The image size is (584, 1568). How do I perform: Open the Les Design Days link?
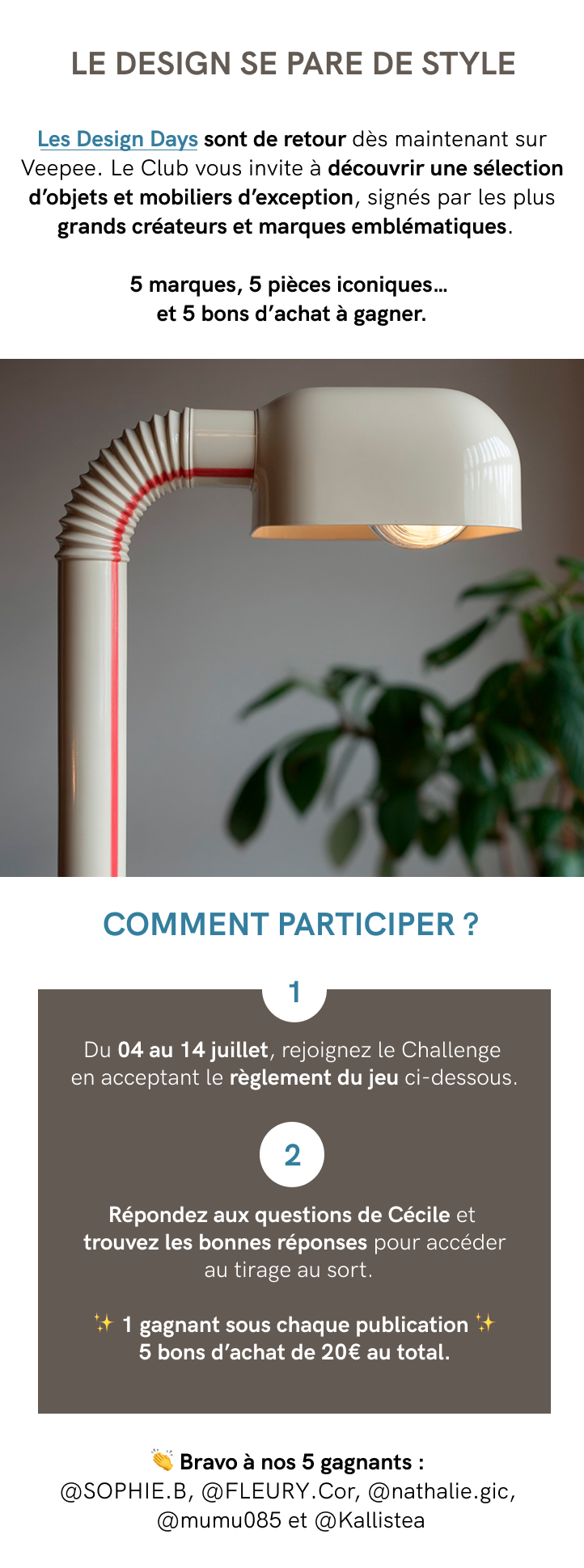[117, 139]
